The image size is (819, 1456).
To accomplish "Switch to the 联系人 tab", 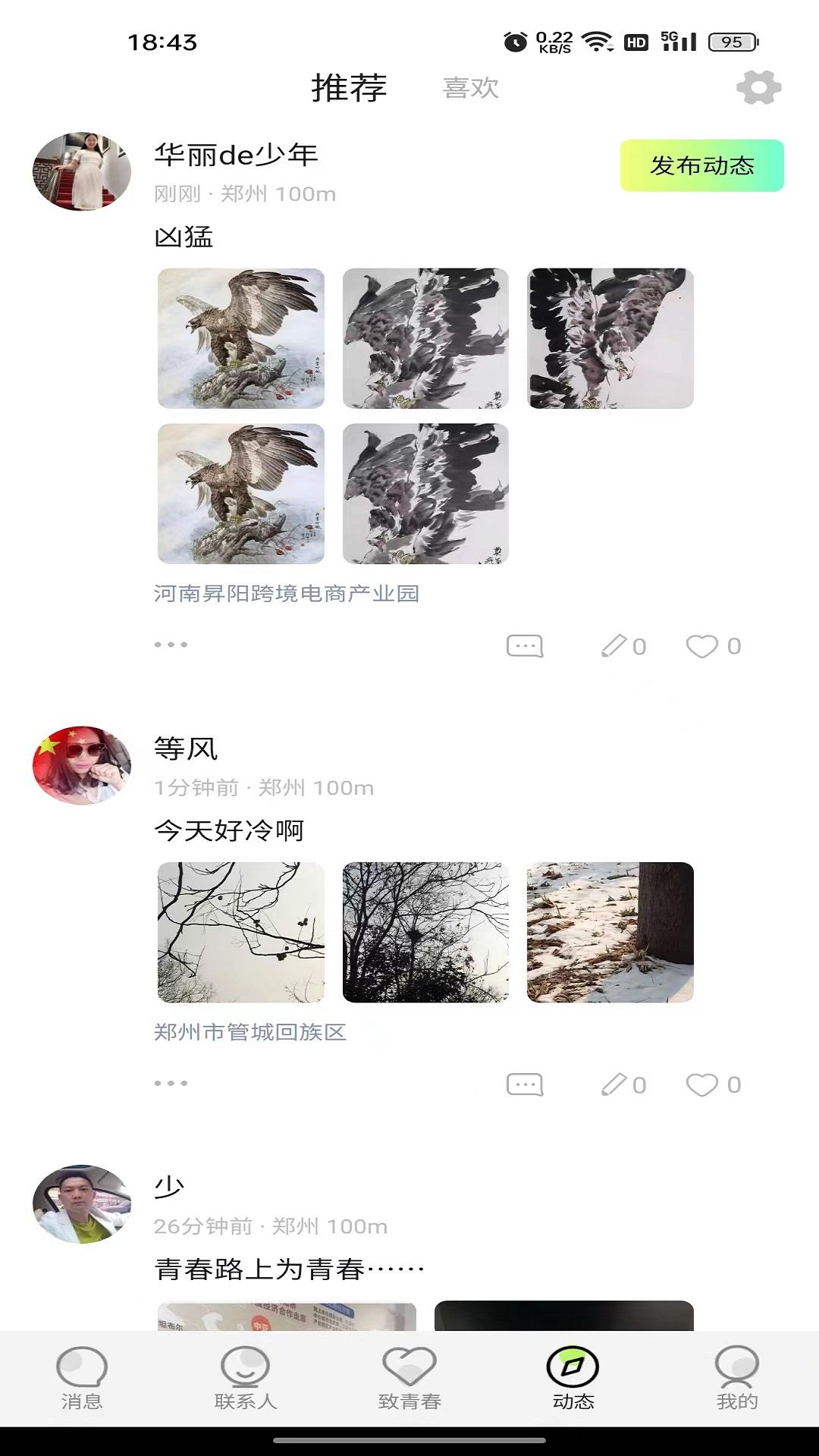I will (246, 1378).
